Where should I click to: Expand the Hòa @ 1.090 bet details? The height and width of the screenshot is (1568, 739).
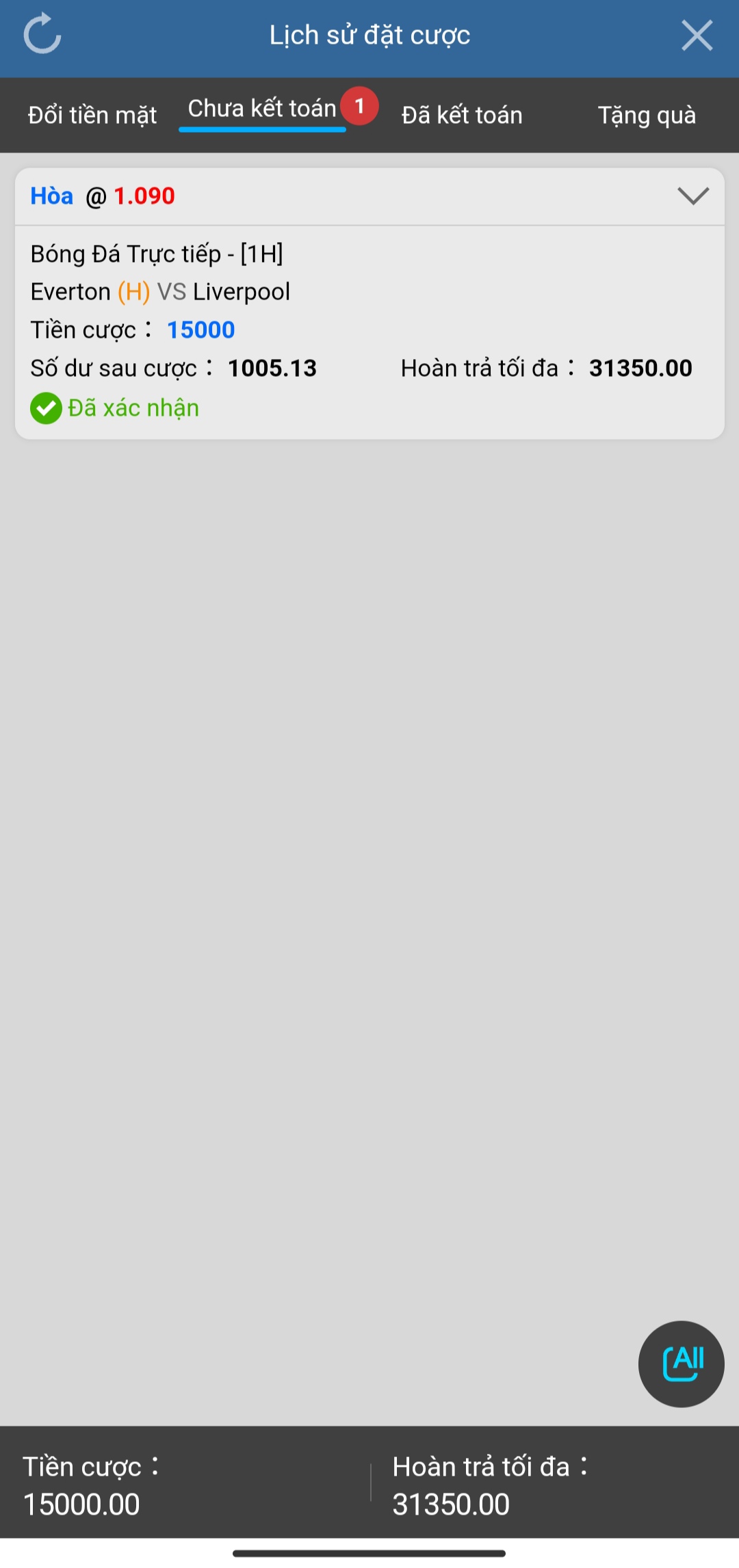[692, 196]
